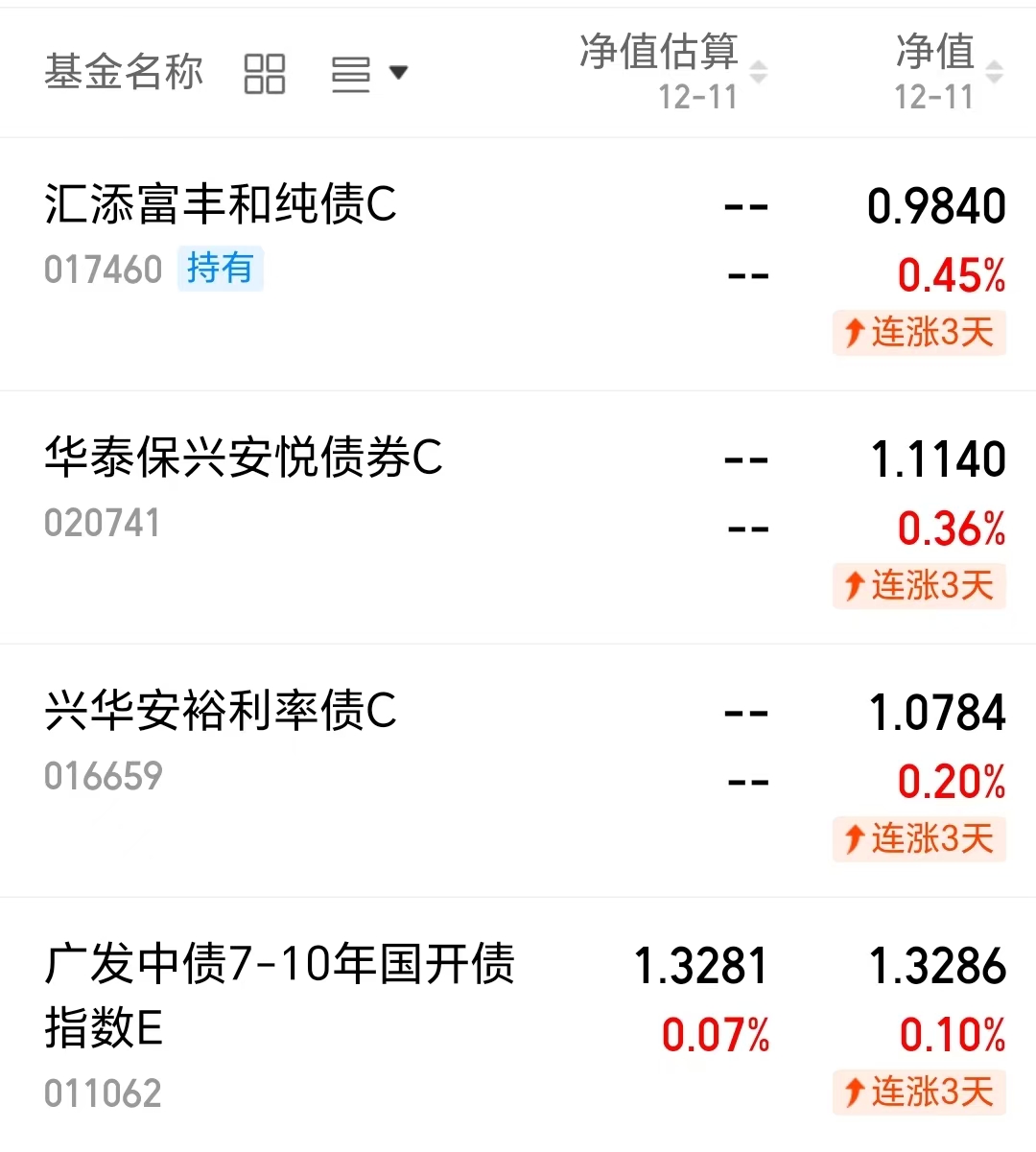Sort by 净值 column
The height and width of the screenshot is (1152, 1036).
tap(949, 71)
